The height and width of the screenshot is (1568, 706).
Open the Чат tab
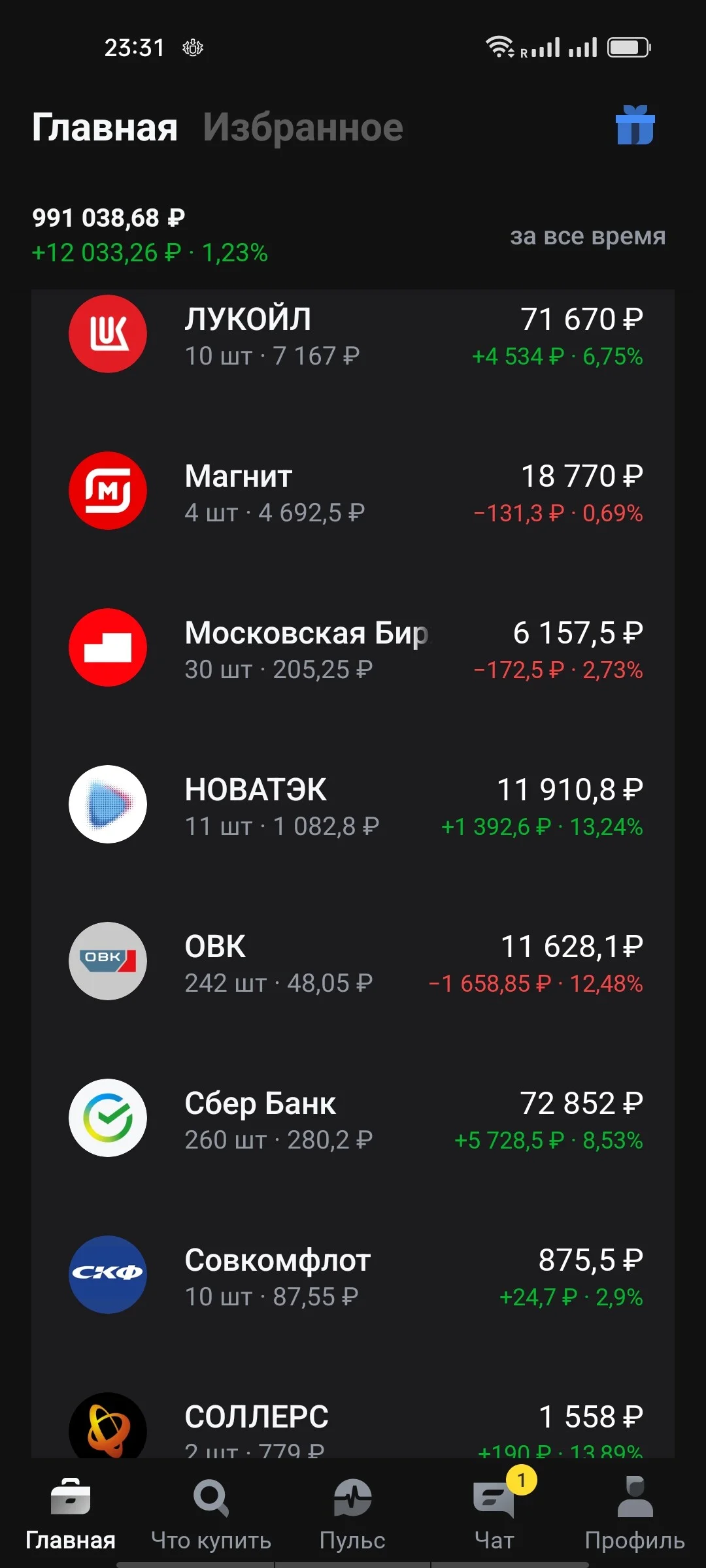pyautogui.click(x=494, y=1513)
